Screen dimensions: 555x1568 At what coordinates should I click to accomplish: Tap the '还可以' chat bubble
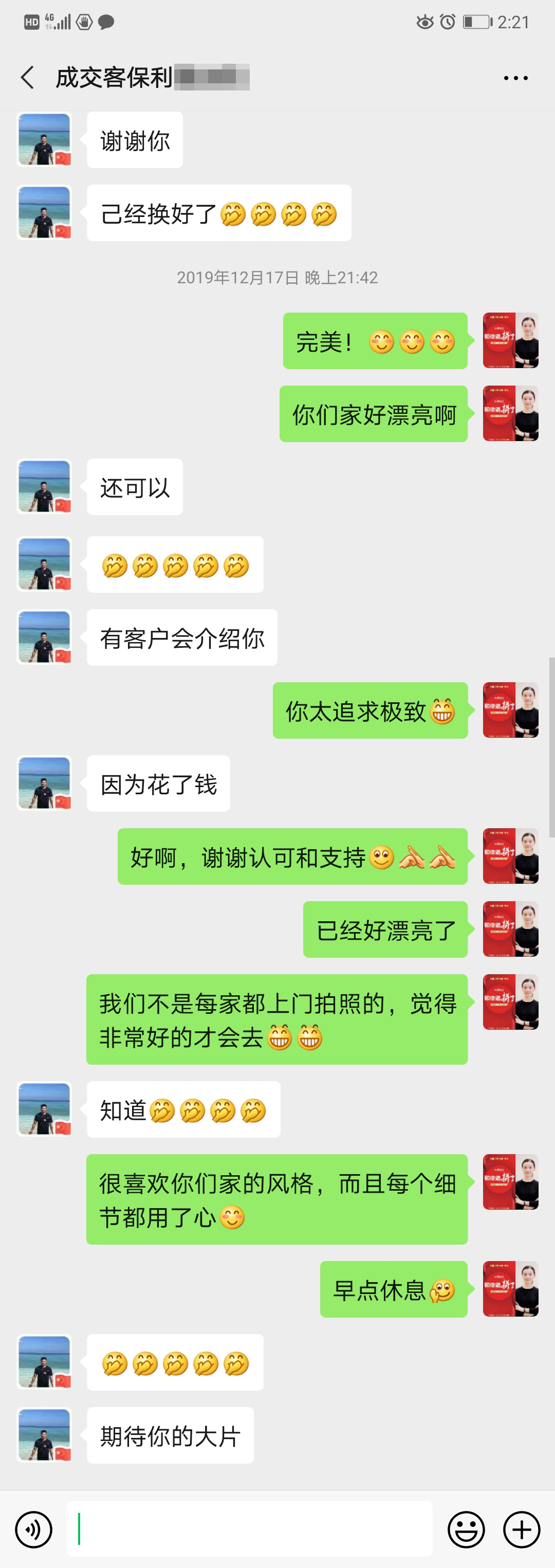coord(134,487)
